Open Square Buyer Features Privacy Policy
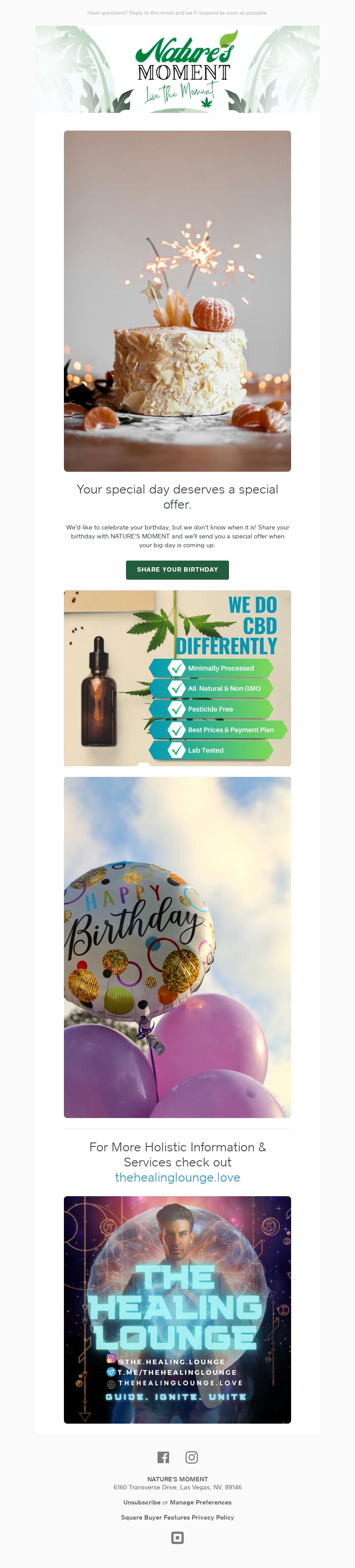 click(x=177, y=1517)
